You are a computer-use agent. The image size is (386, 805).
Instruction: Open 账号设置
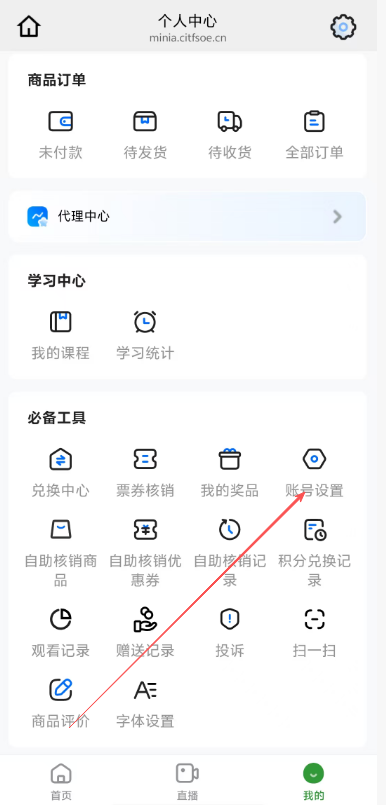(314, 473)
